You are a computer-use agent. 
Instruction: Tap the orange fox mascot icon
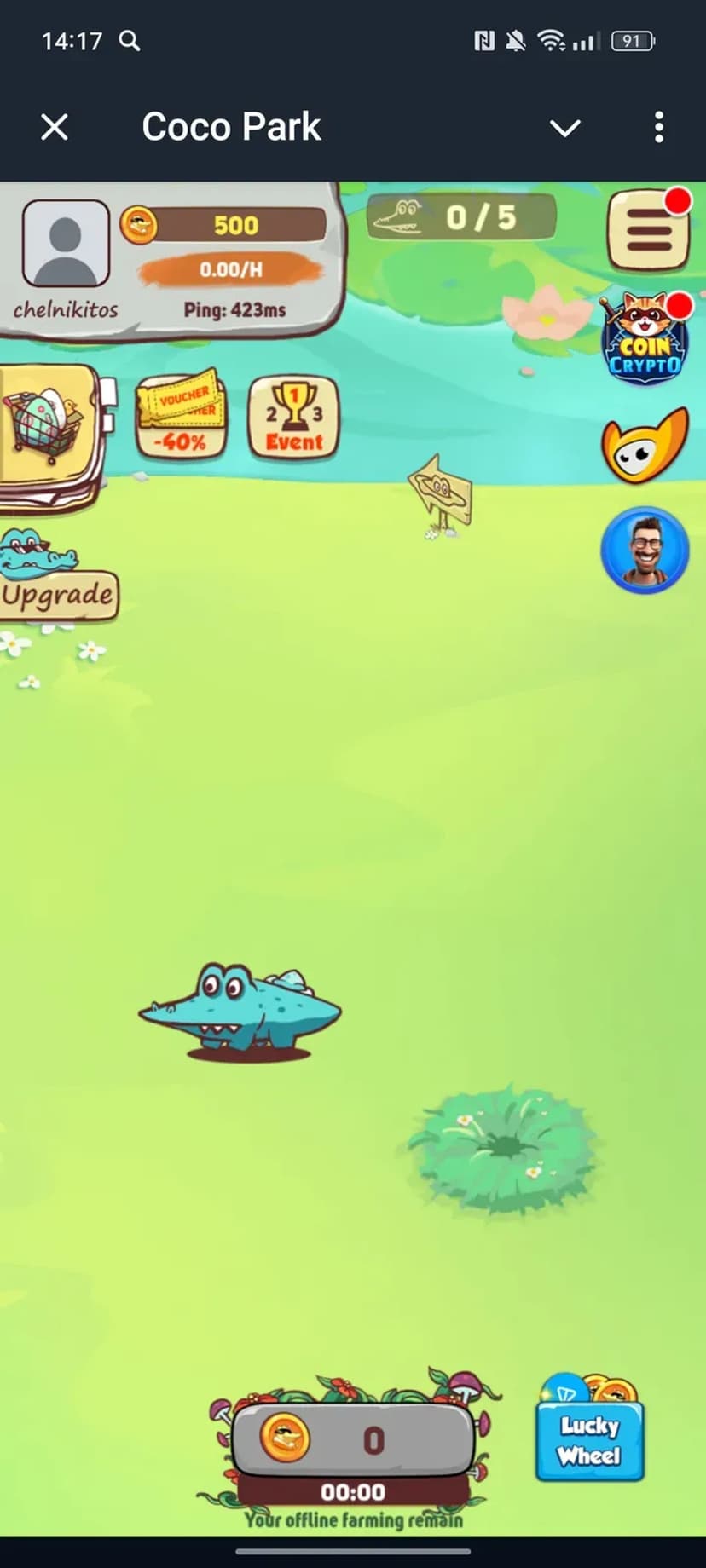coord(645,447)
